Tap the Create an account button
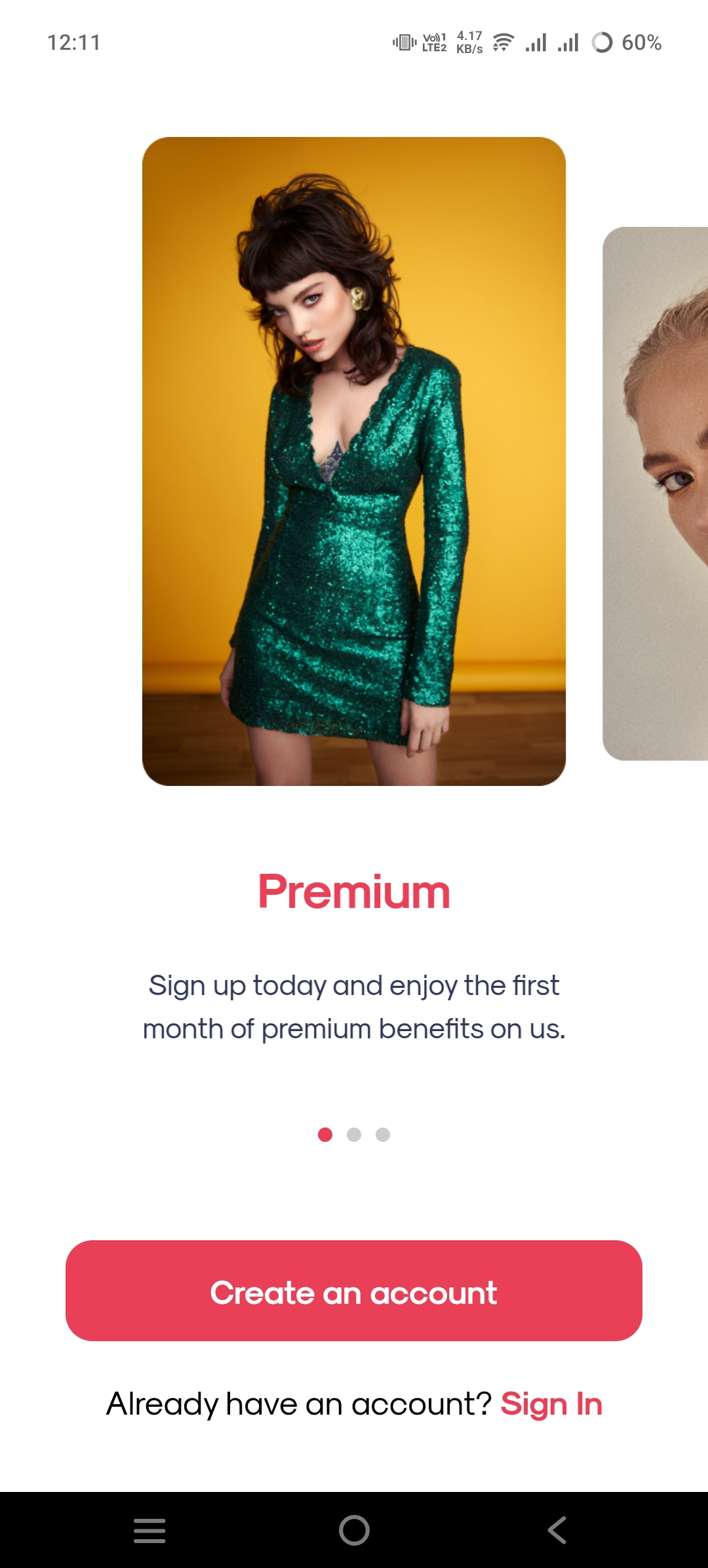The image size is (708, 1568). [354, 1291]
